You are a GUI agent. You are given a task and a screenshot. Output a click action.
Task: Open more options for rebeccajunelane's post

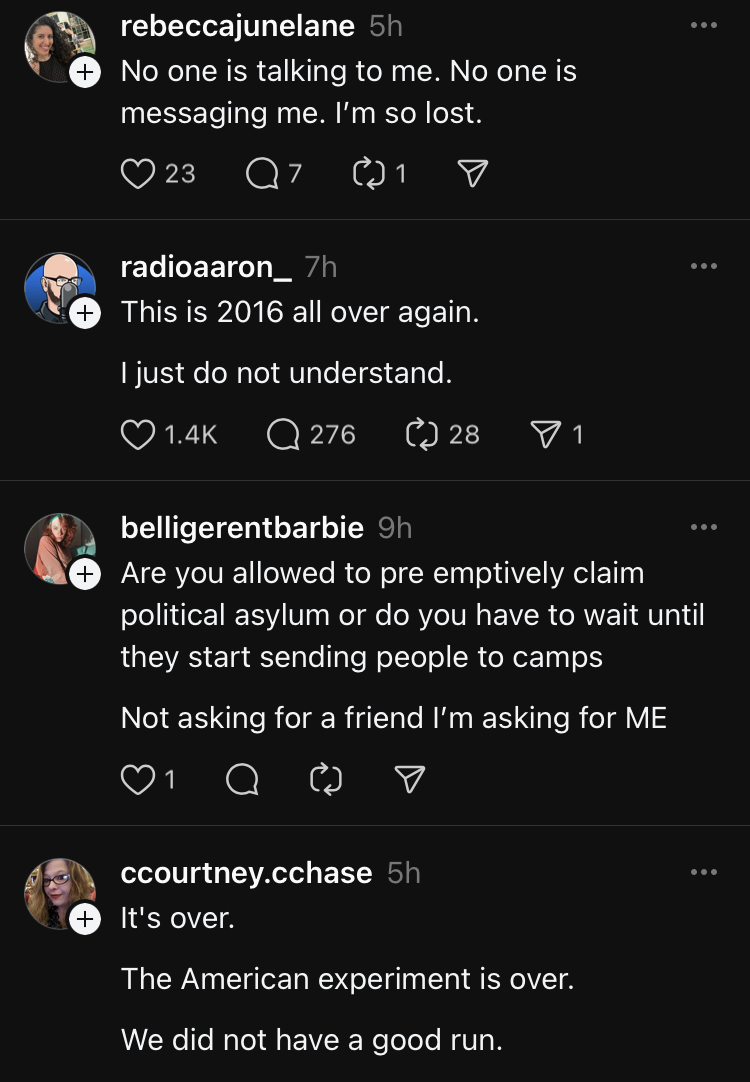(x=704, y=25)
